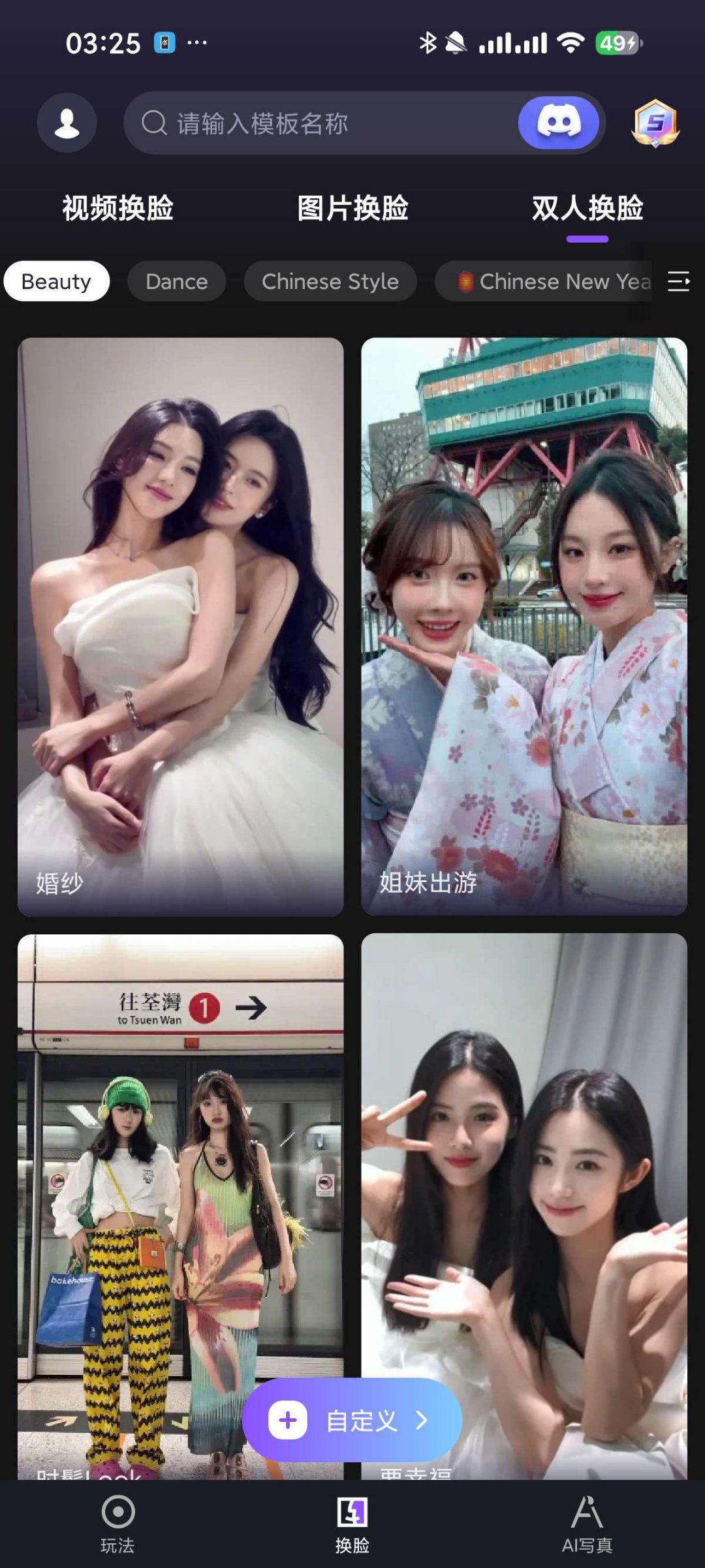Open the profile avatar icon
Image resolution: width=705 pixels, height=1568 pixels.
click(67, 123)
